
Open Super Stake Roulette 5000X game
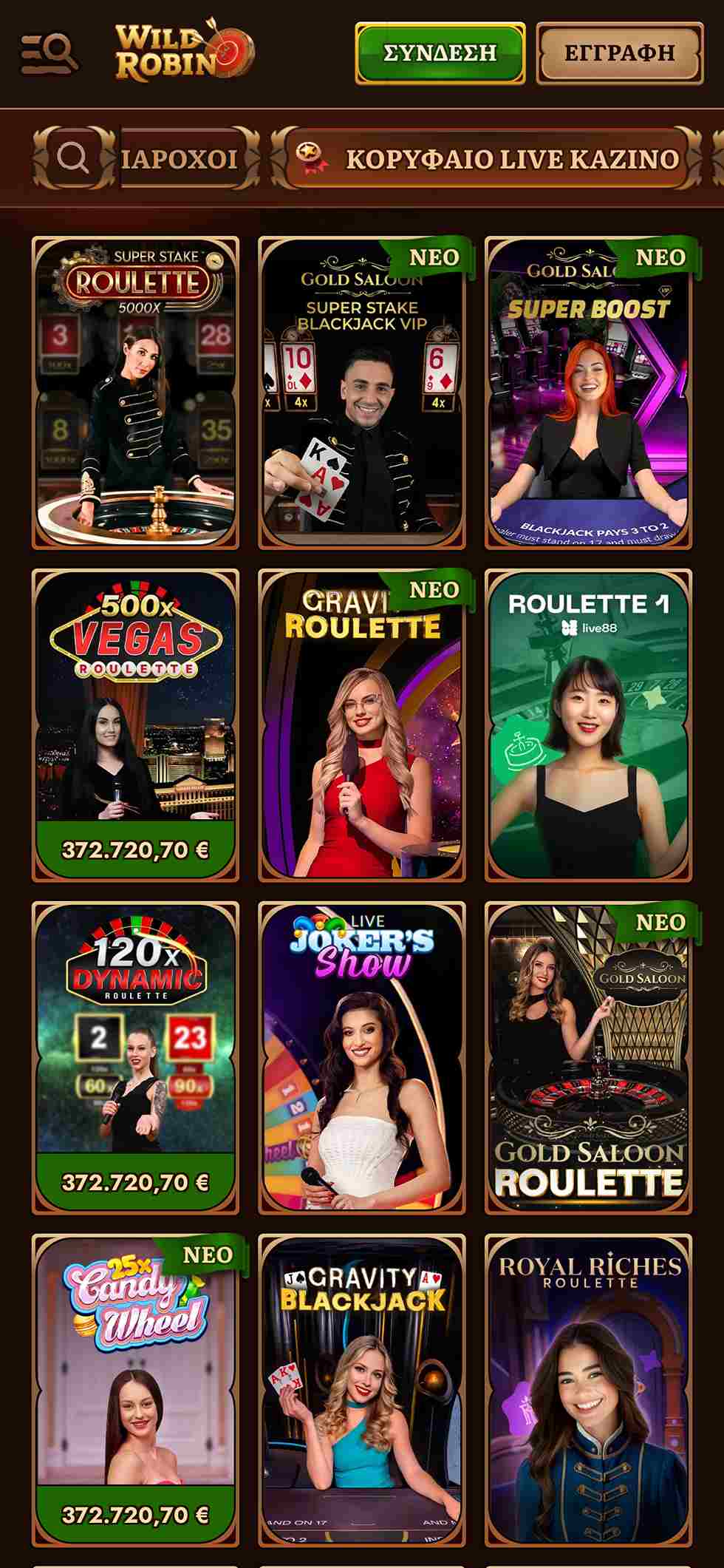coord(135,393)
